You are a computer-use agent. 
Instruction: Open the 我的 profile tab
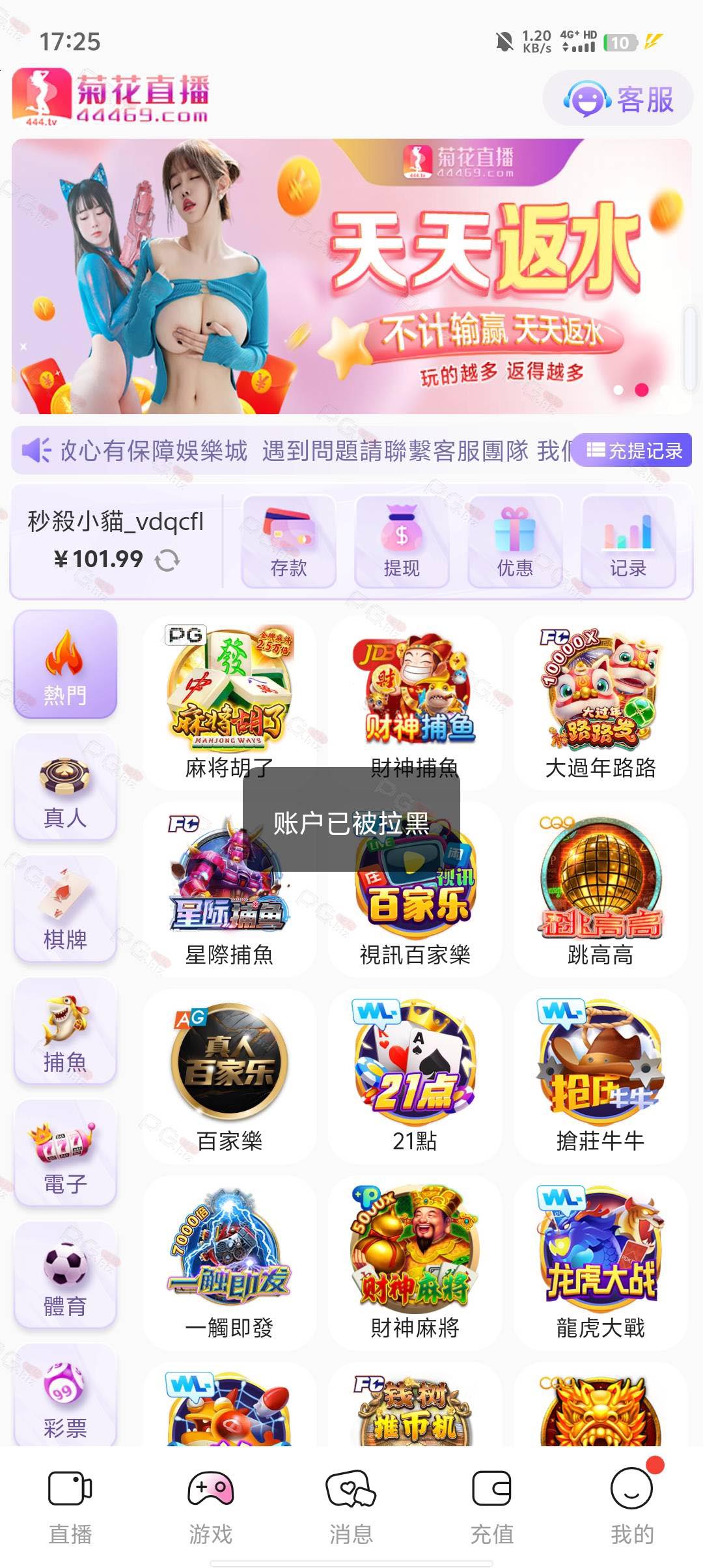click(631, 1505)
